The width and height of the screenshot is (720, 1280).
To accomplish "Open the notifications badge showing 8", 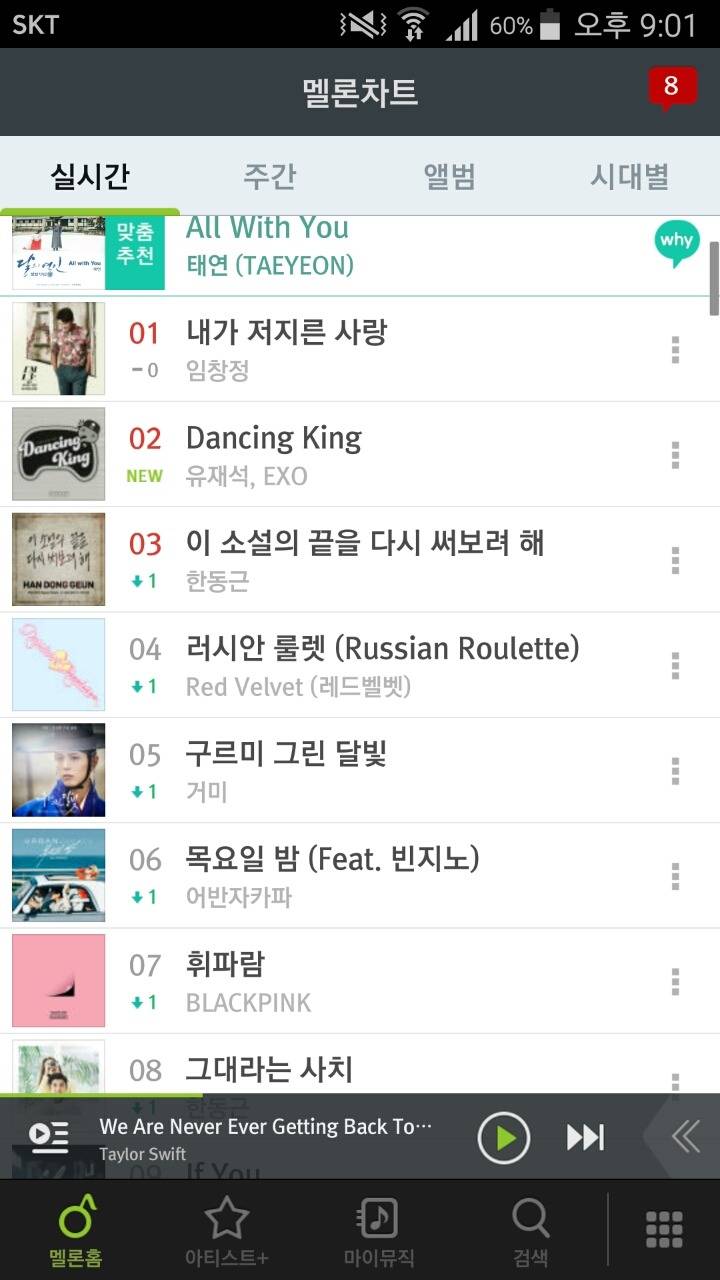I will (671, 88).
